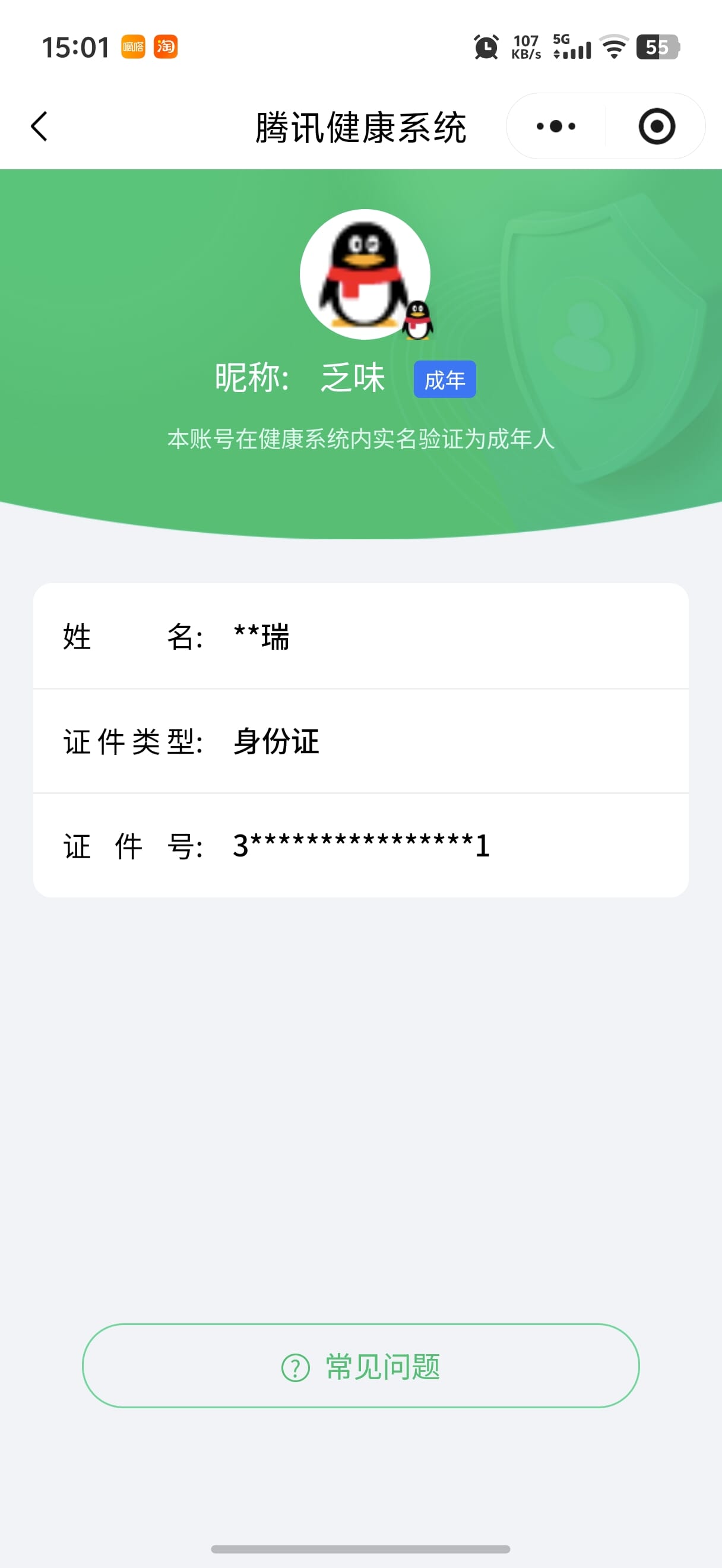
Task: Tap the home indicator bar at bottom
Action: 360,1550
